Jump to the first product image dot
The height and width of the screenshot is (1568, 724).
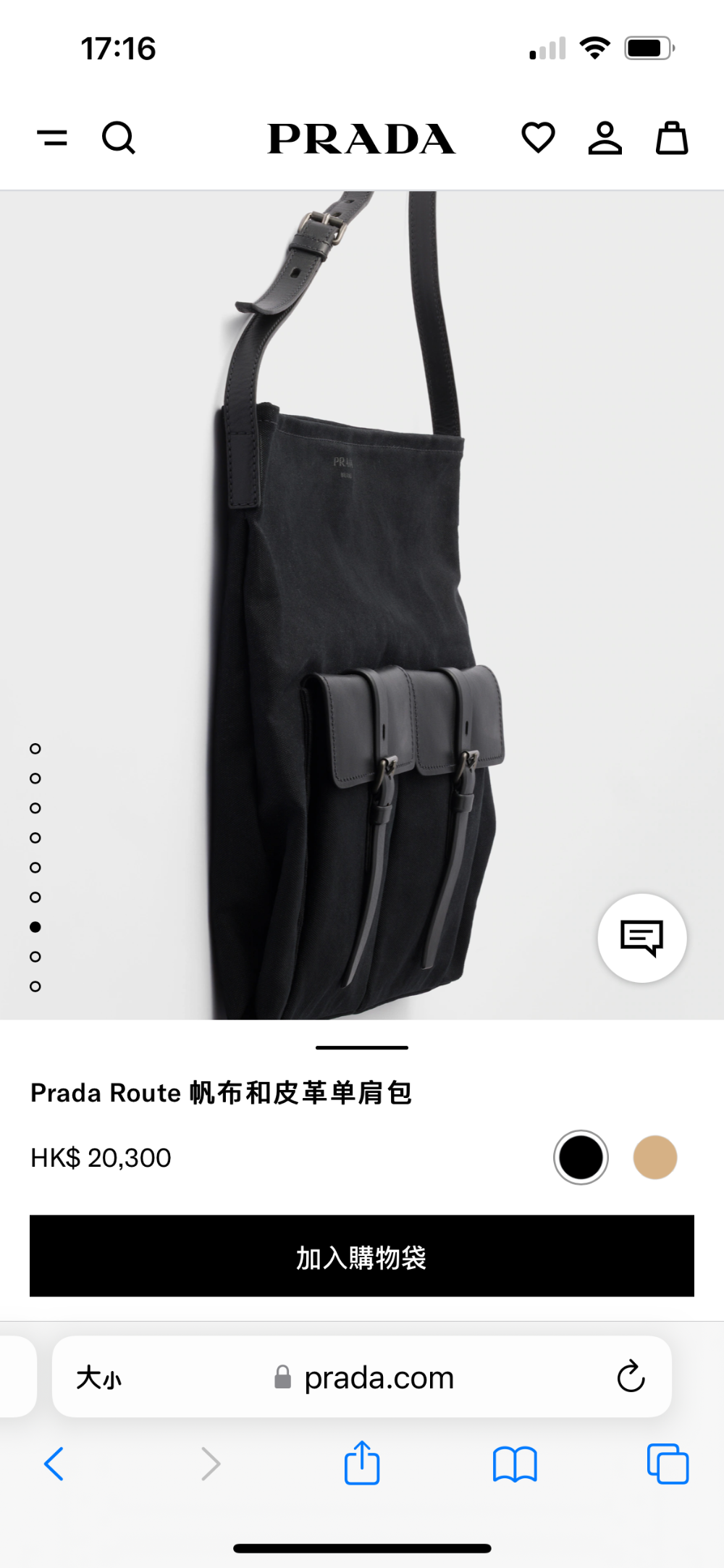coord(35,748)
